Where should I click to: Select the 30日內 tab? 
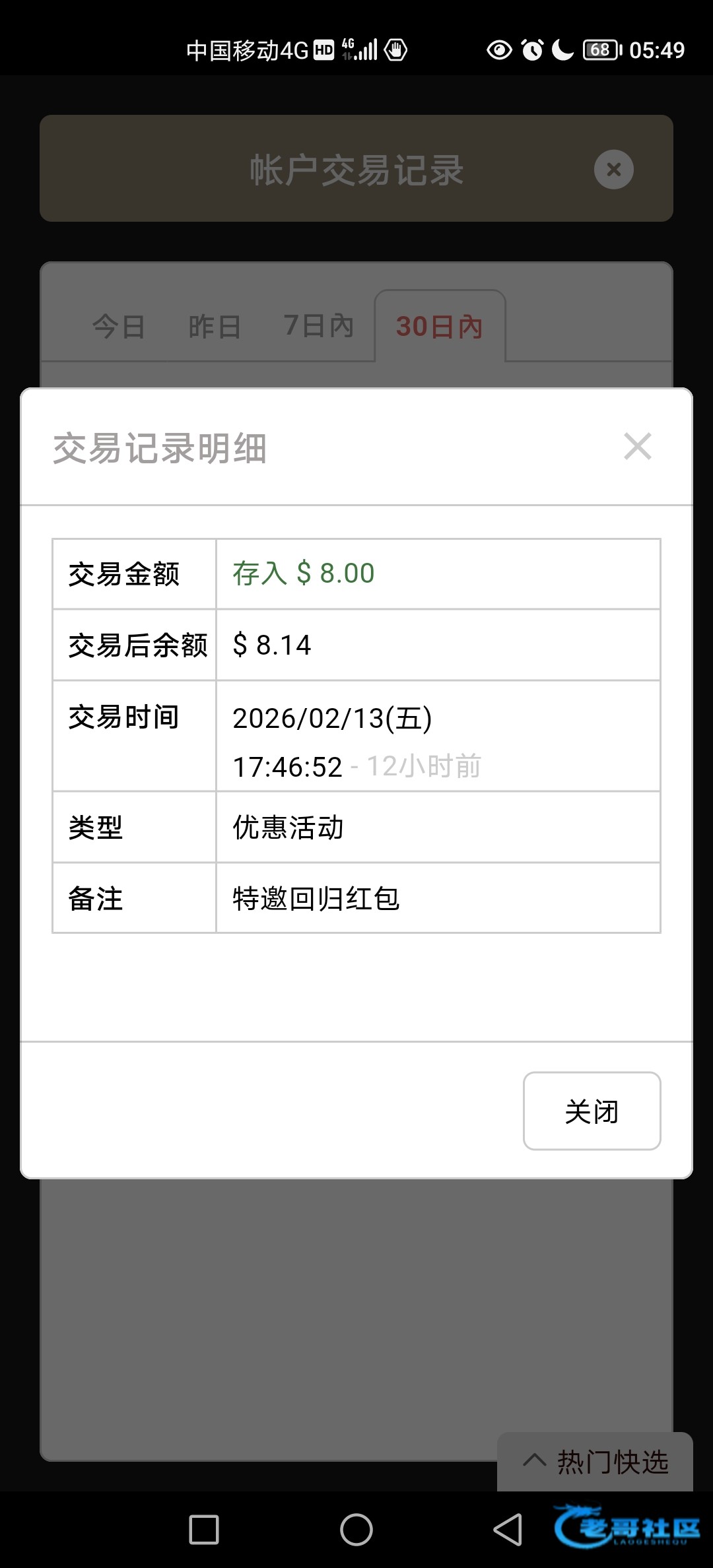440,327
